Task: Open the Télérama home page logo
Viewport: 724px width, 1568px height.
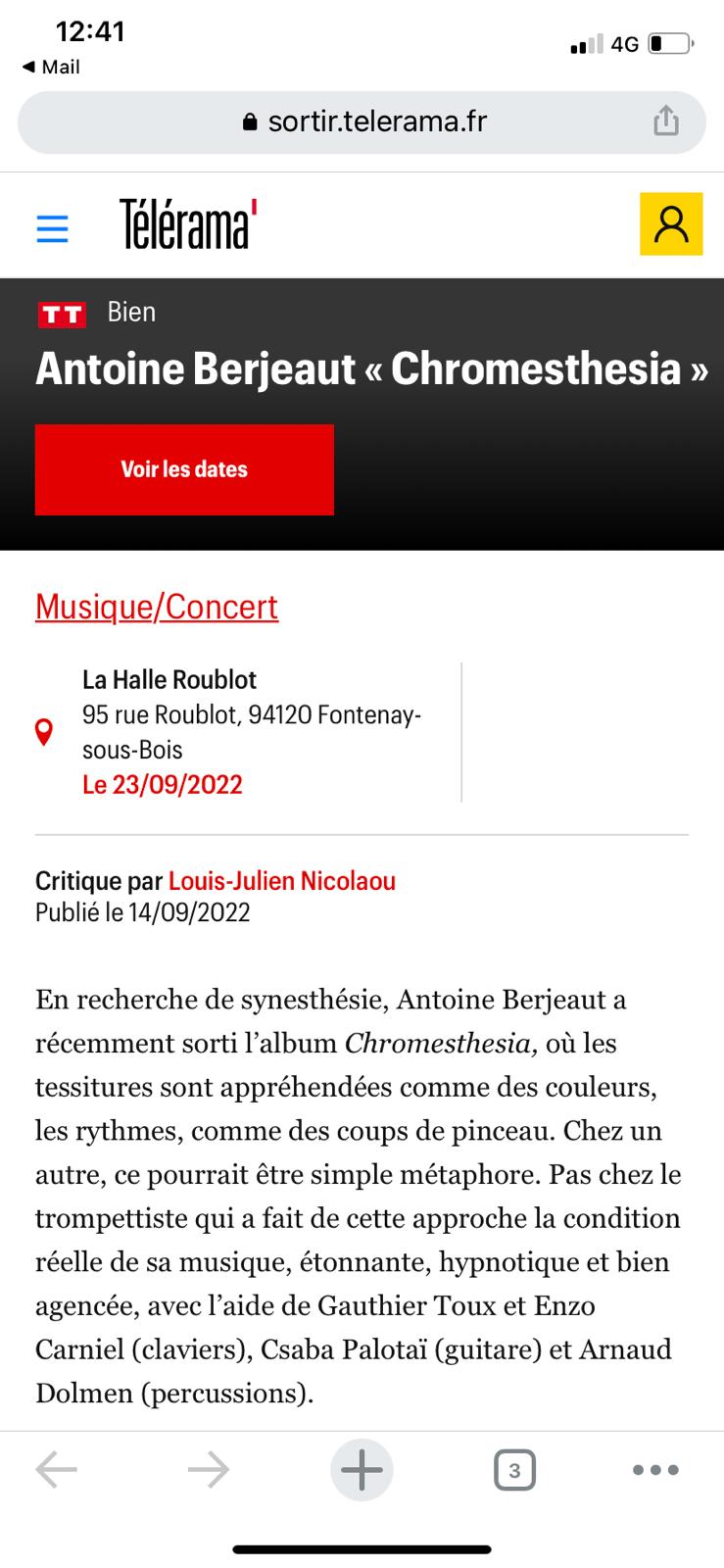Action: pos(188,224)
